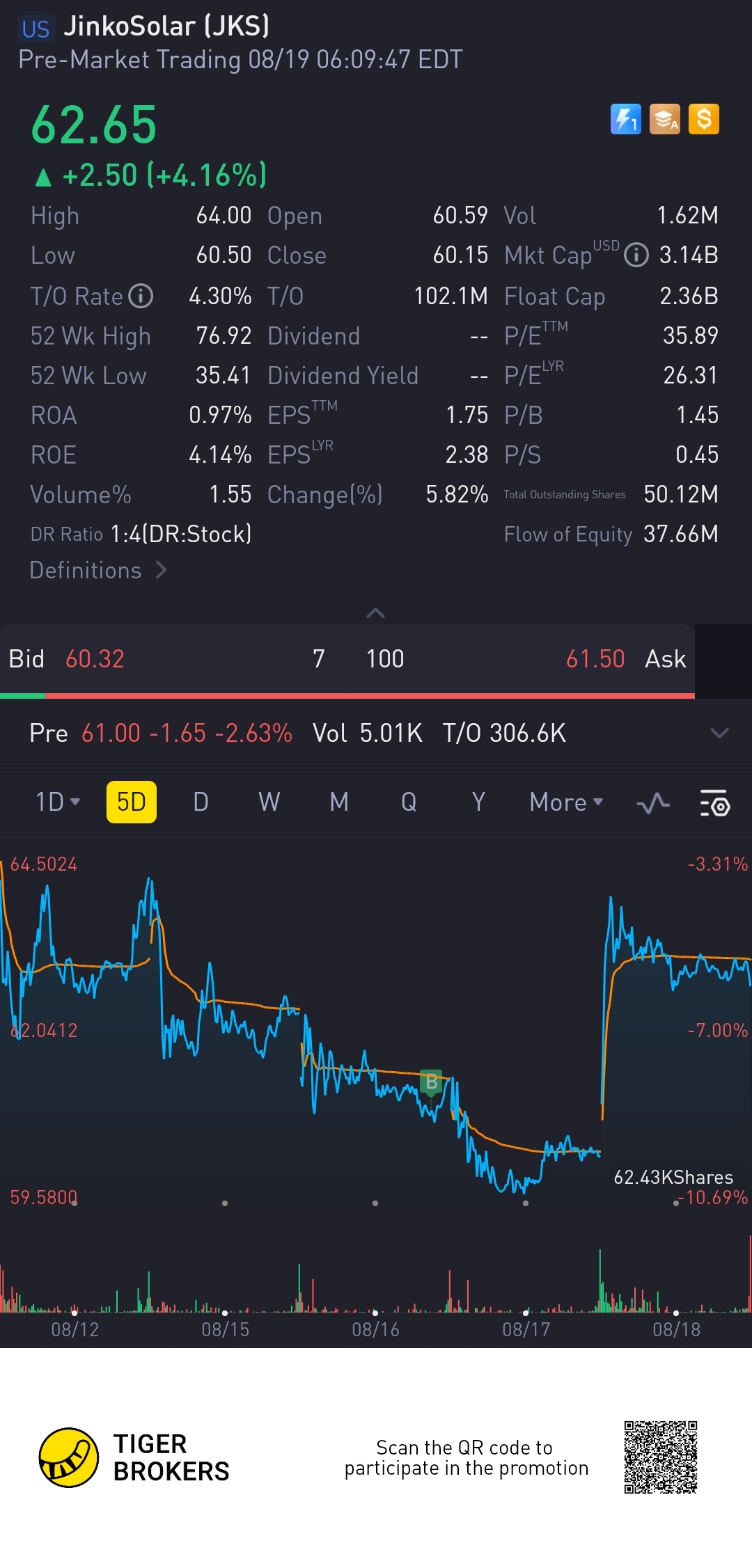Switch to the D daily chart
This screenshot has height=1568, width=752.
[x=201, y=802]
